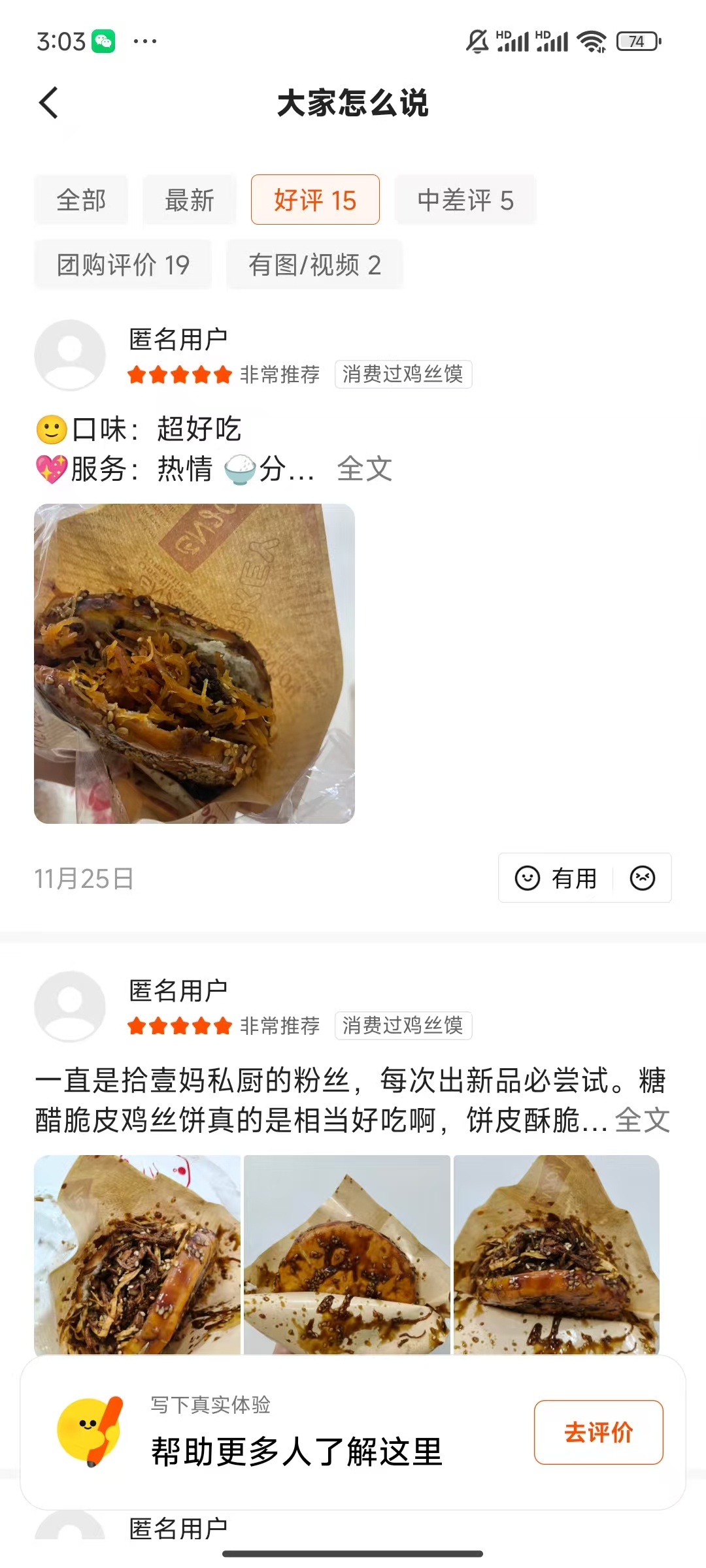The width and height of the screenshot is (706, 1568).
Task: Mark the 11月25日 review as 有用
Action: tap(557, 878)
